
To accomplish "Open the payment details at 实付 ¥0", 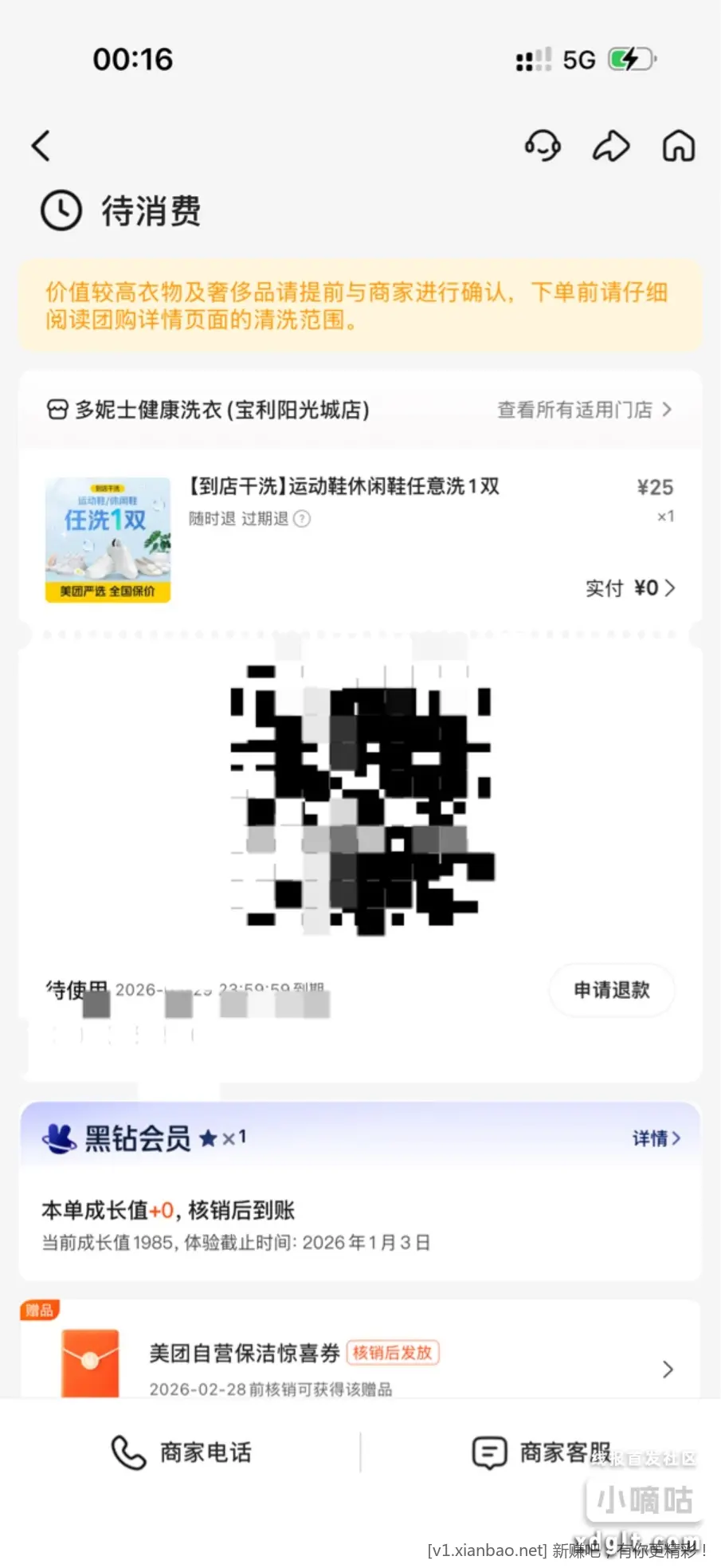I will coord(631,588).
